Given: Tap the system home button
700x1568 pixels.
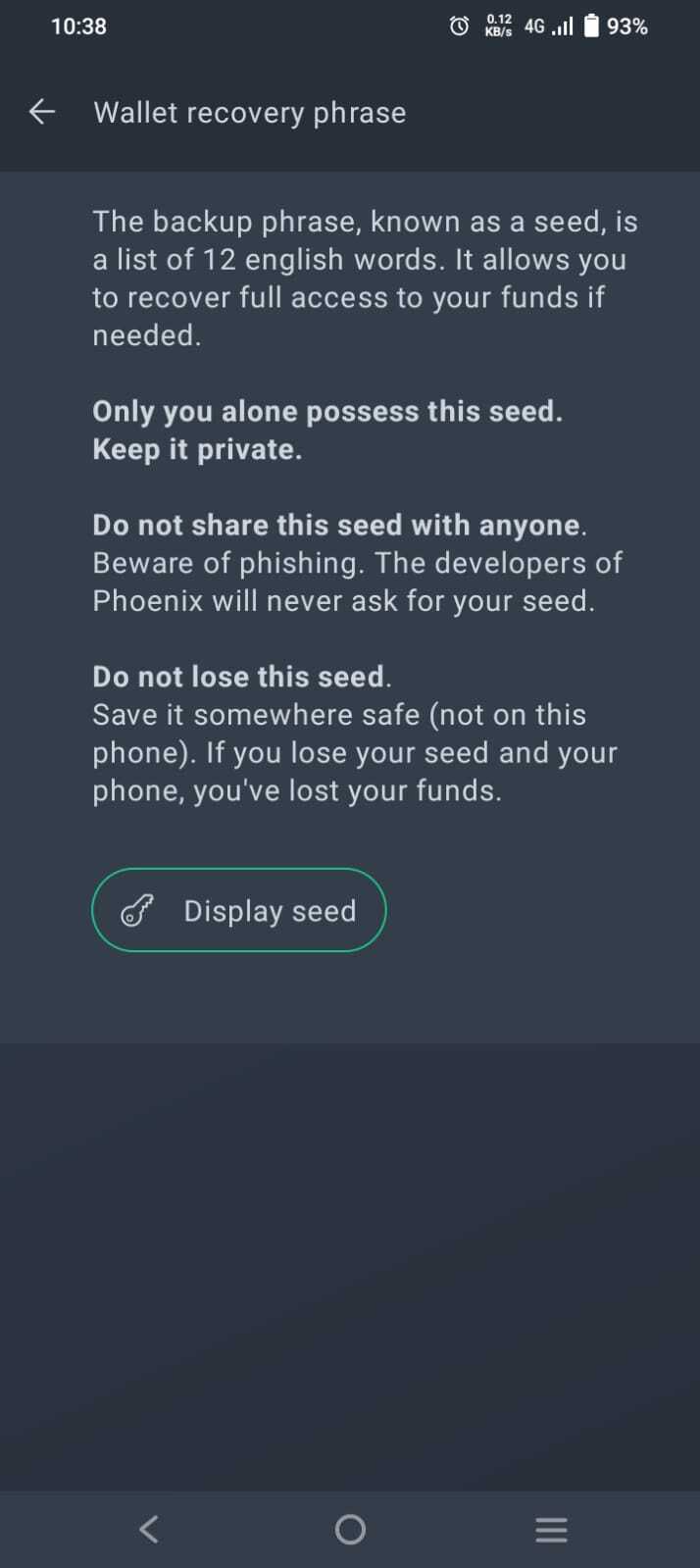Looking at the screenshot, I should pos(350,1529).
